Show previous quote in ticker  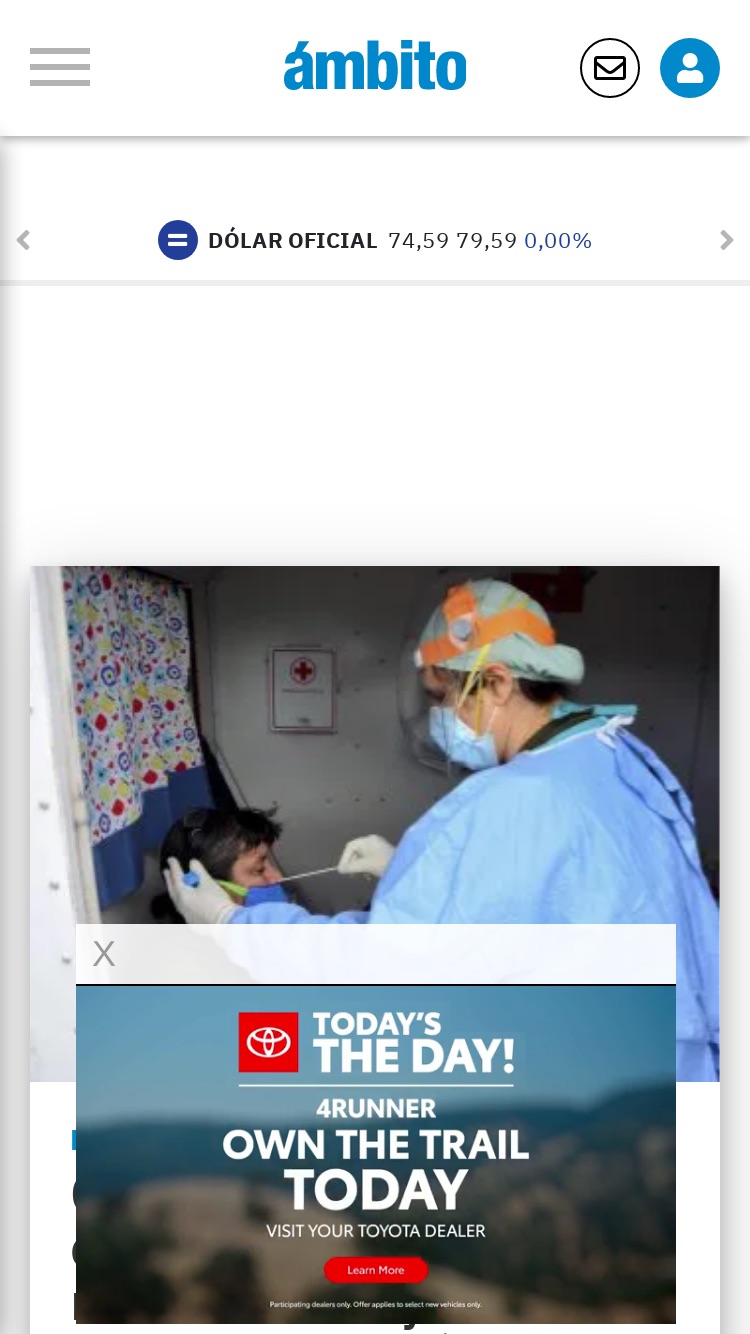pos(23,240)
